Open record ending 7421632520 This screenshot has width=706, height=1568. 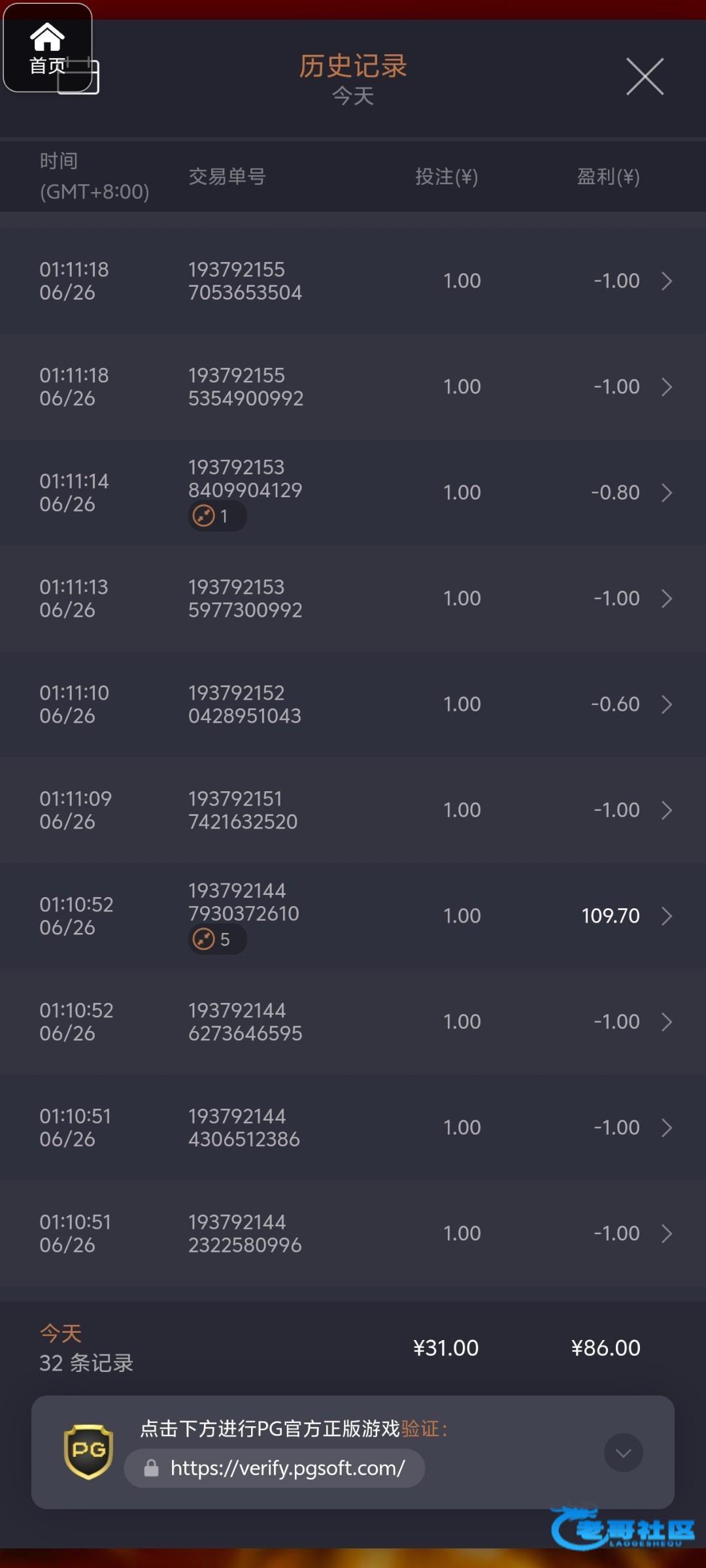[x=353, y=810]
